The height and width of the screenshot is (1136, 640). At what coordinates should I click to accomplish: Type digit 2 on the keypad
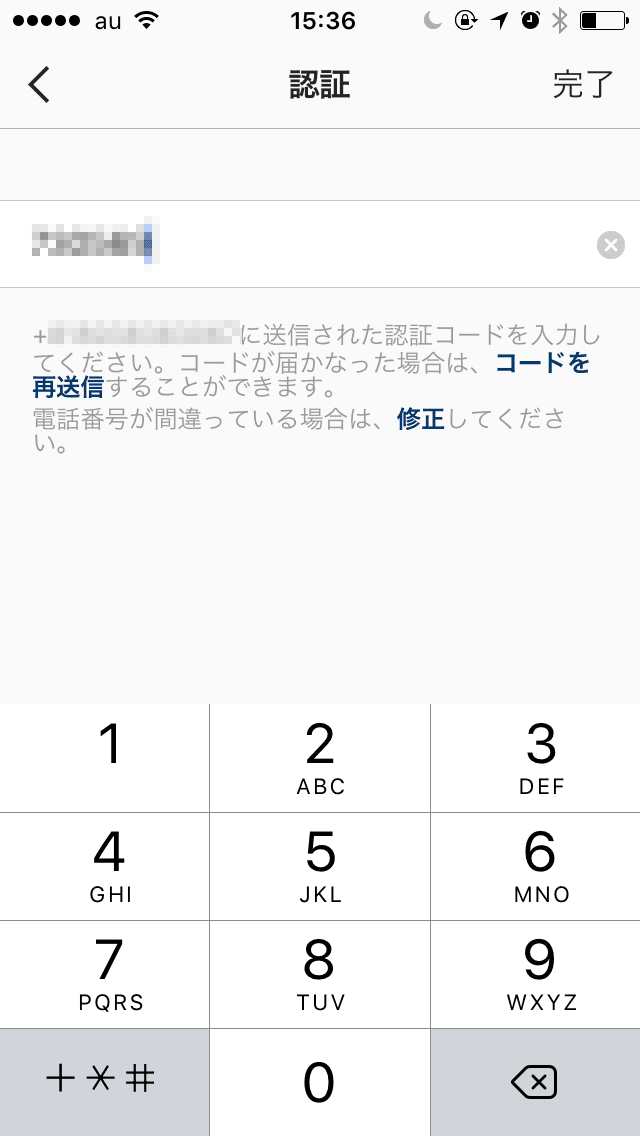(320, 758)
